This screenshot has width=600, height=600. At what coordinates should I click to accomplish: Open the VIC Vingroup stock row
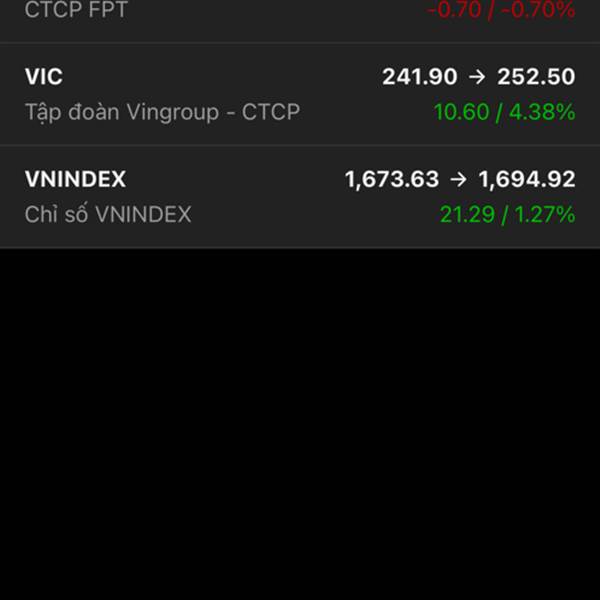click(x=300, y=94)
